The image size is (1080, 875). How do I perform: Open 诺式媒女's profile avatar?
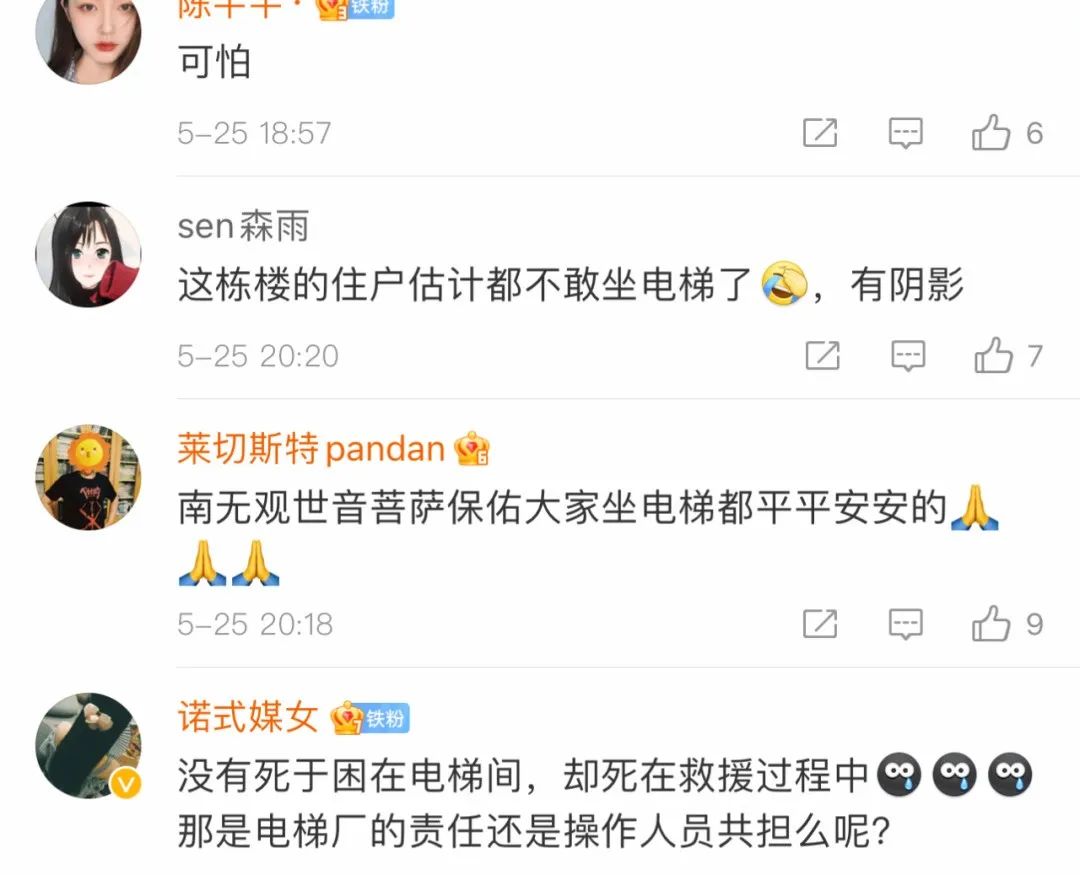click(x=88, y=745)
